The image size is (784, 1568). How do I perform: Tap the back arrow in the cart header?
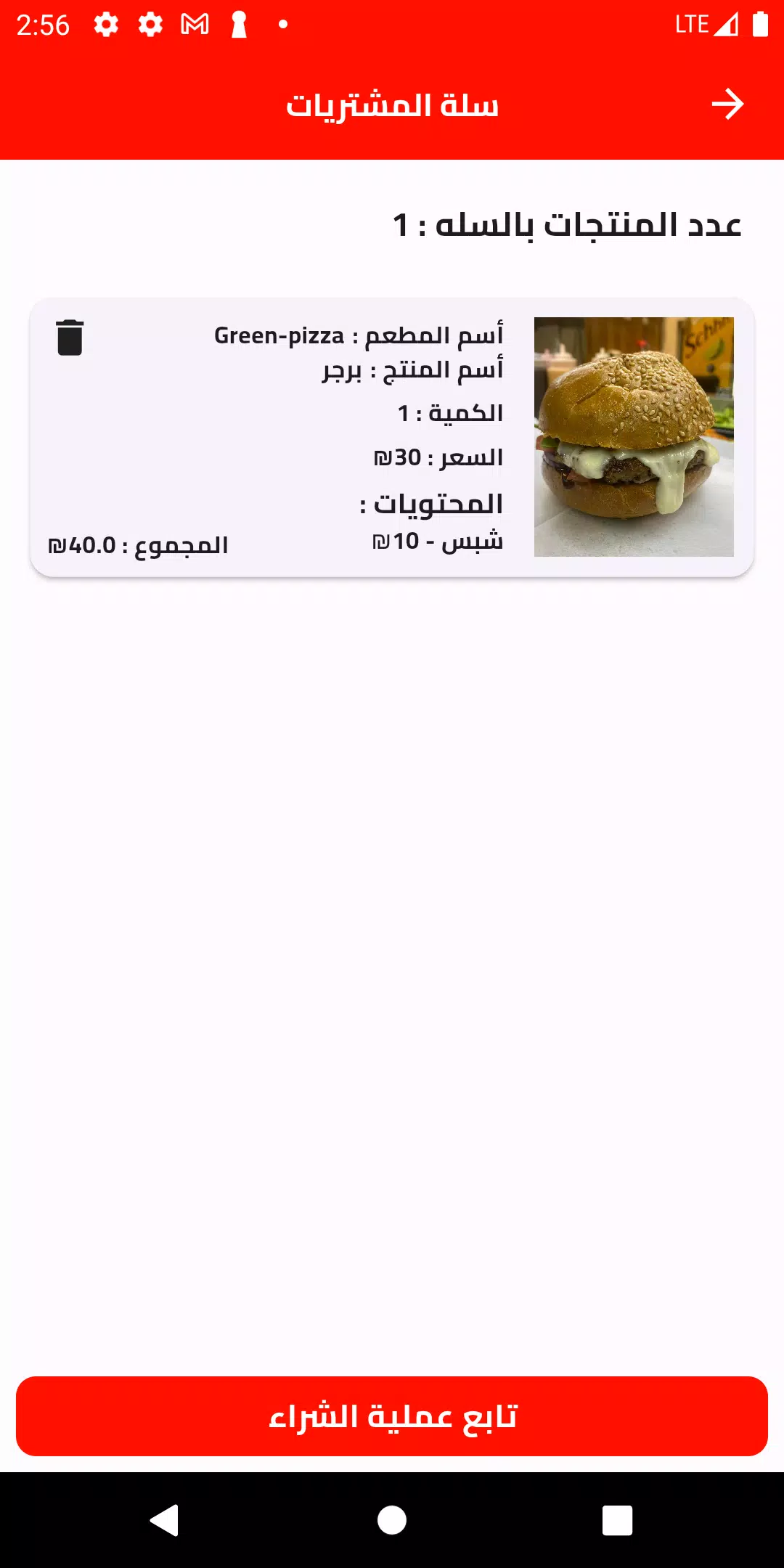tap(727, 105)
